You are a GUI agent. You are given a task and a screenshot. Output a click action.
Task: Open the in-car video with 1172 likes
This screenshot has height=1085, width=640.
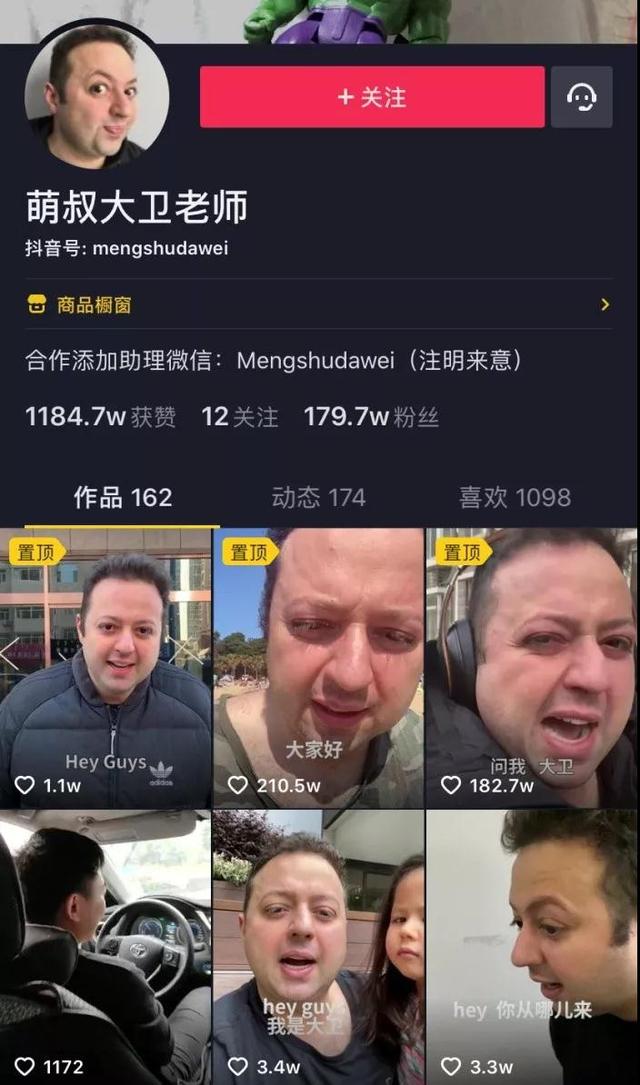coord(105,947)
